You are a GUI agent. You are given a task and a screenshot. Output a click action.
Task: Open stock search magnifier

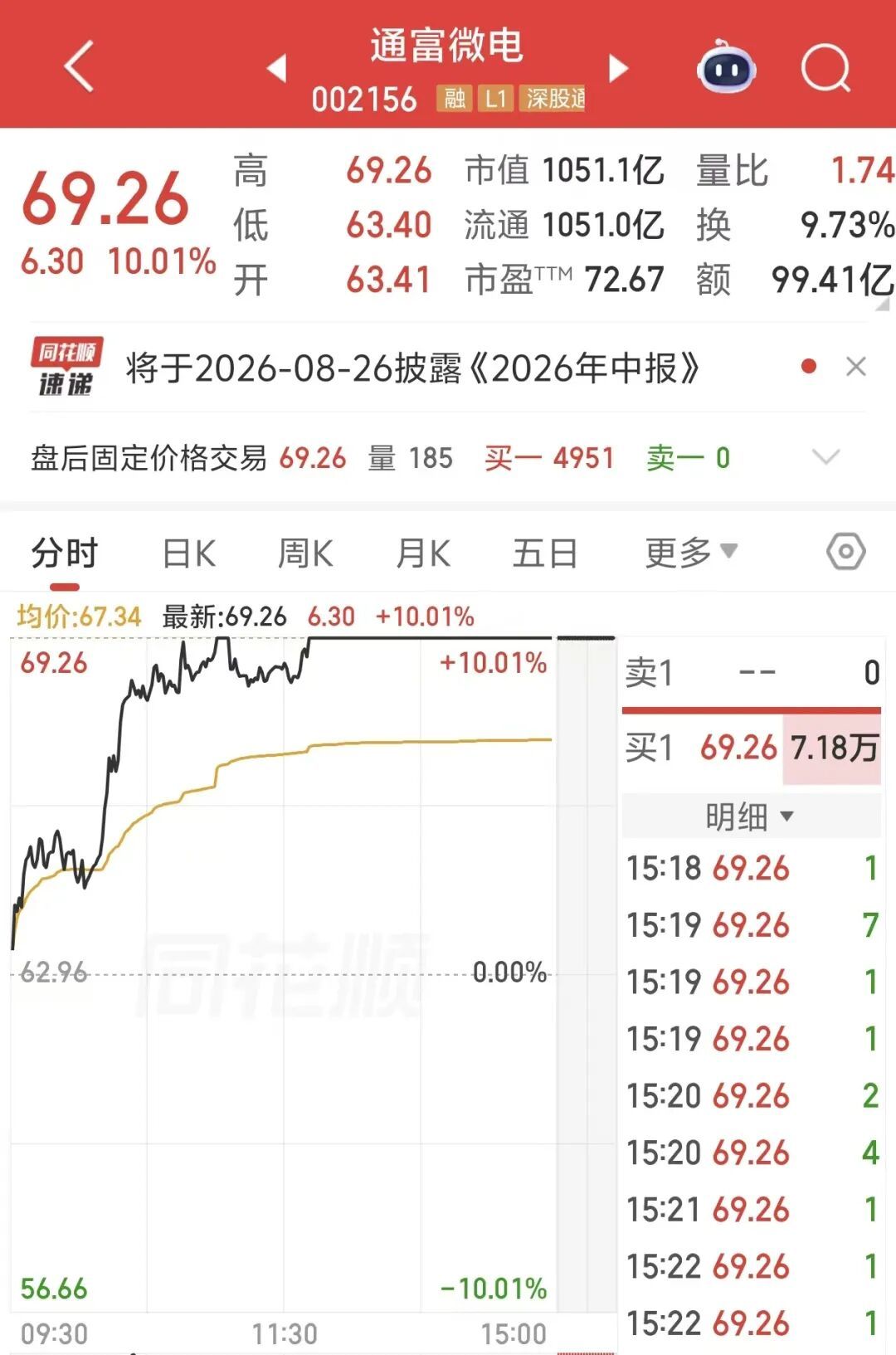pos(825,67)
